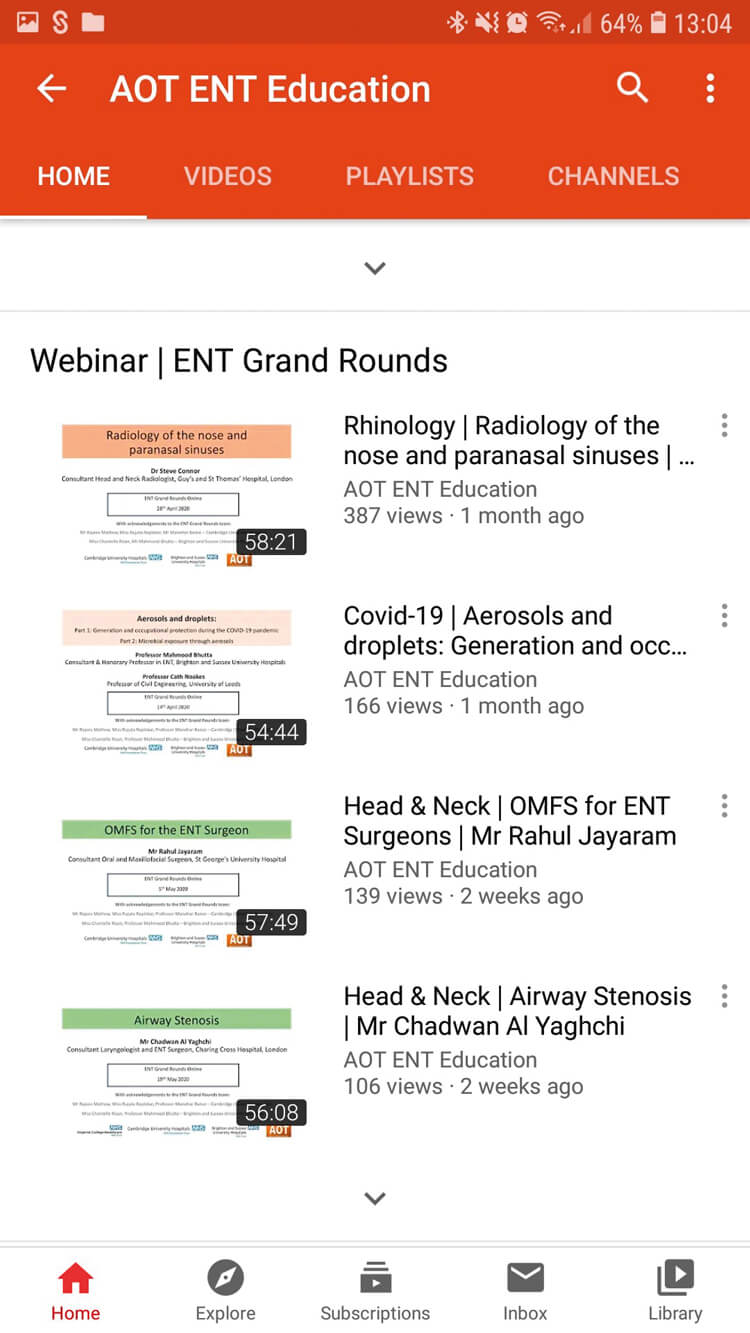
Task: Open options for Airway Stenosis video
Action: [x=724, y=996]
